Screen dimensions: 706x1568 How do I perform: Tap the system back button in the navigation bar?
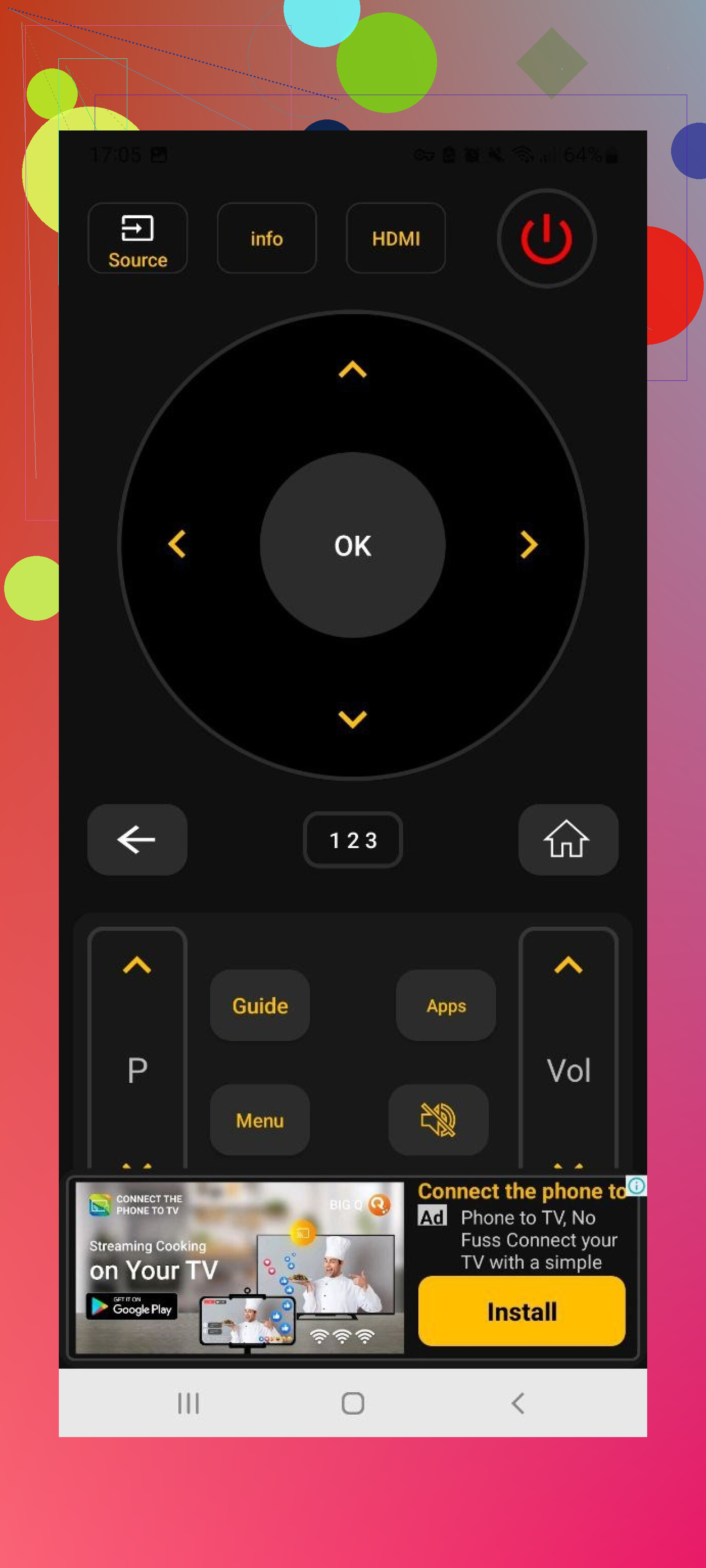[x=517, y=1403]
